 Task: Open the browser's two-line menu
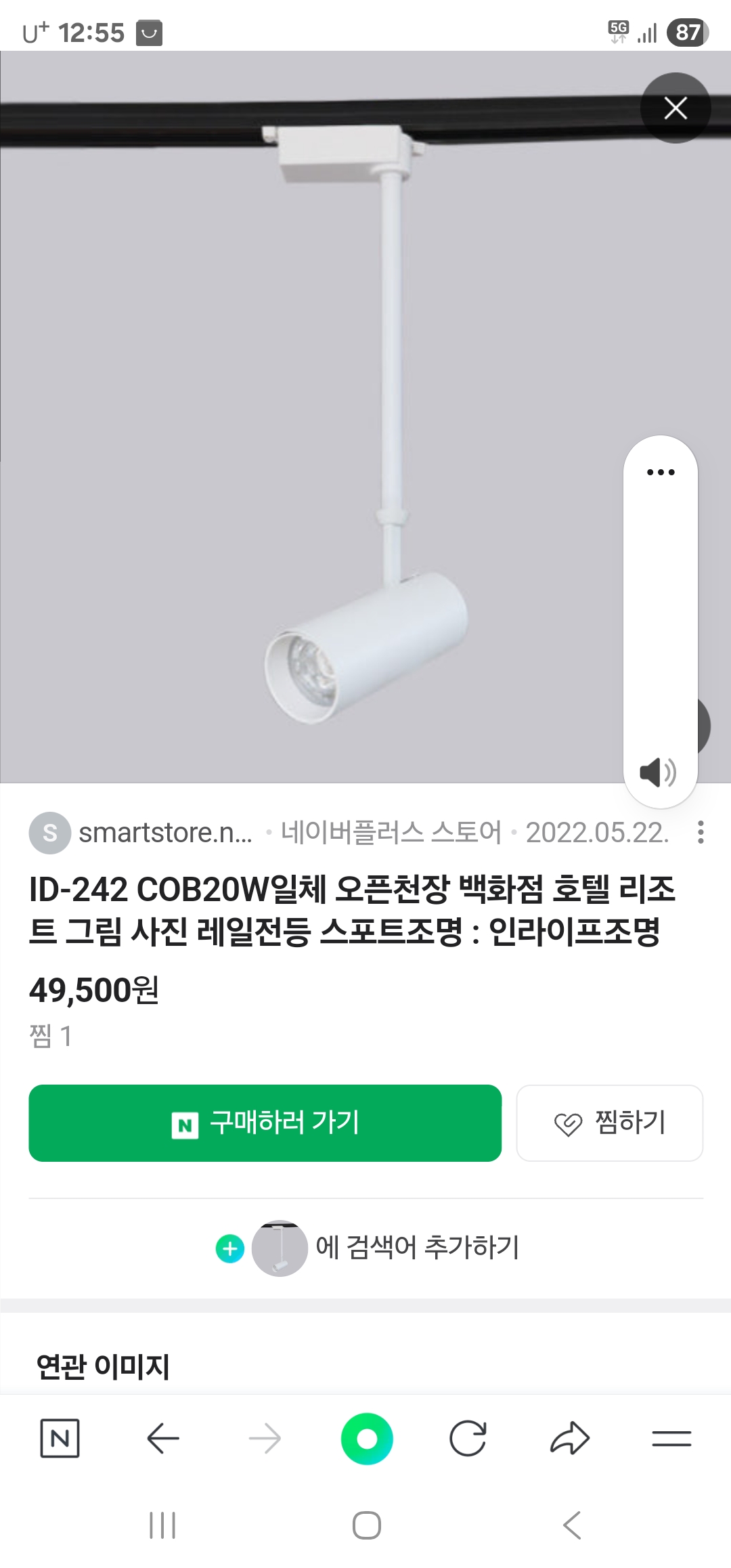coord(671,1438)
